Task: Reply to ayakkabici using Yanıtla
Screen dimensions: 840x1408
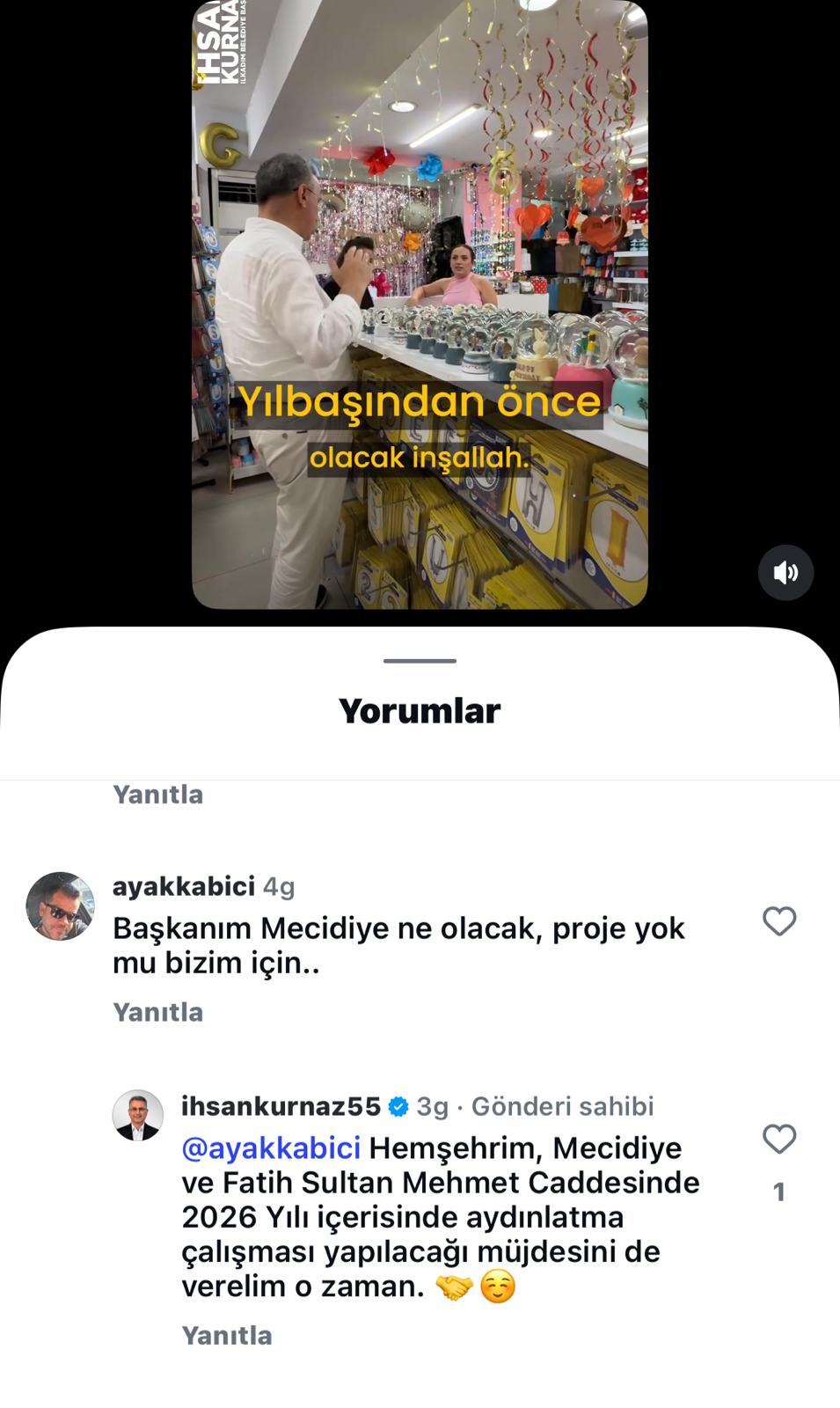Action: pos(158,1011)
